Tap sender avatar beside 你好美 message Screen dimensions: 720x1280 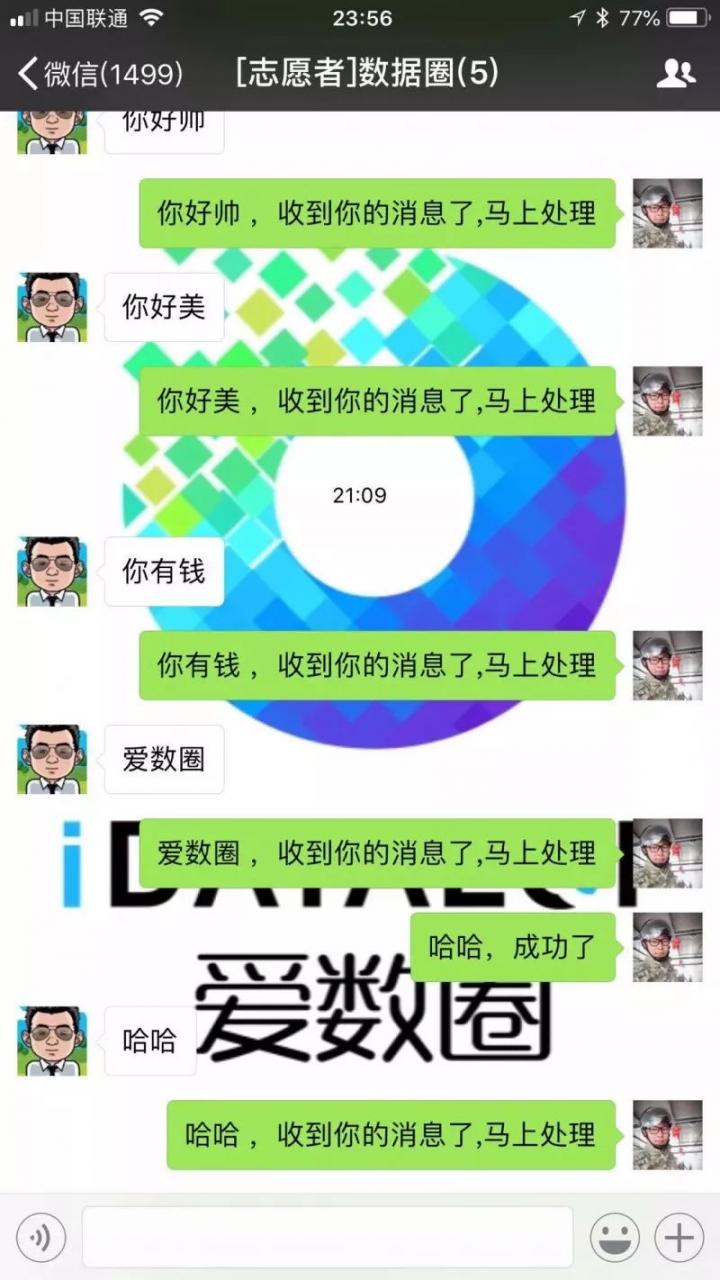[x=52, y=307]
